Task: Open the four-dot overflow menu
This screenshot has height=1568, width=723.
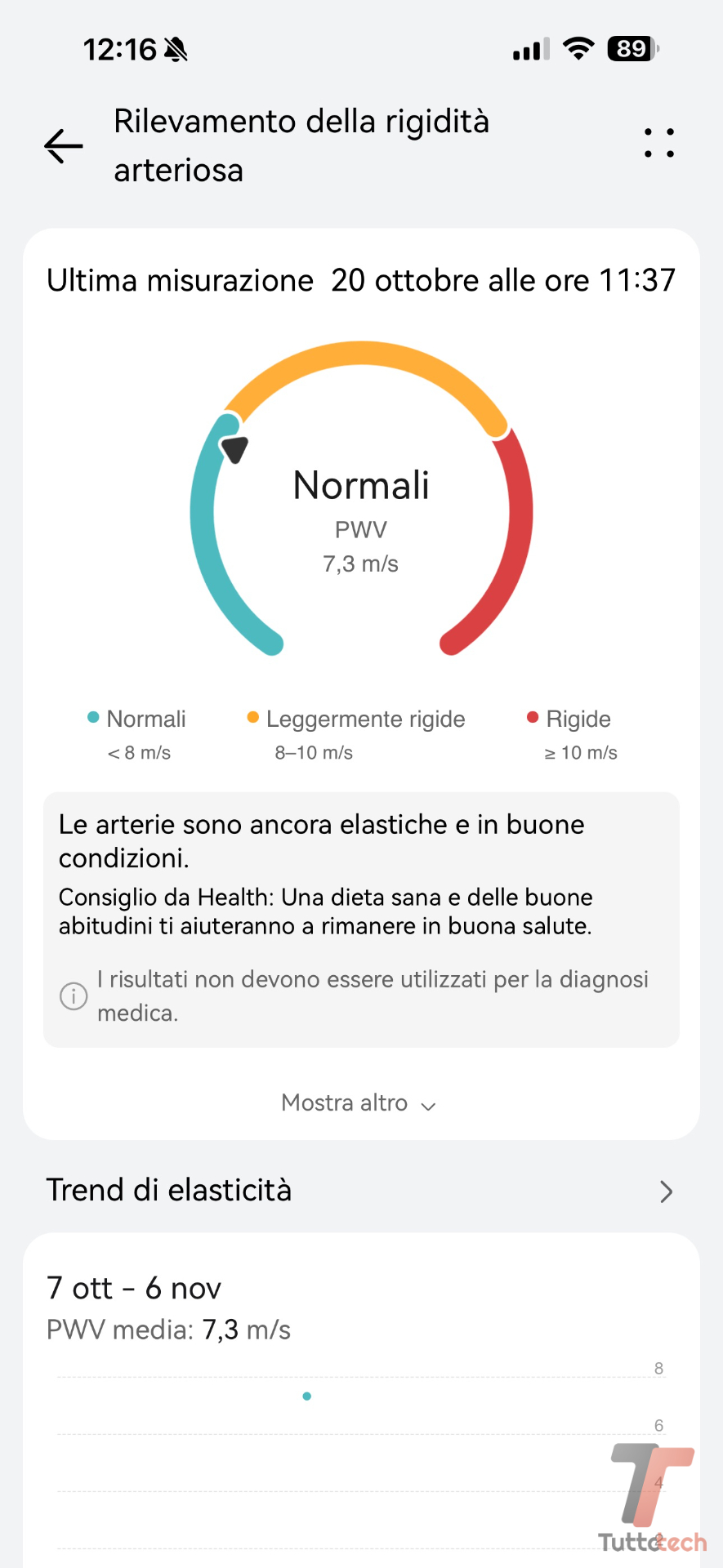Action: click(658, 143)
